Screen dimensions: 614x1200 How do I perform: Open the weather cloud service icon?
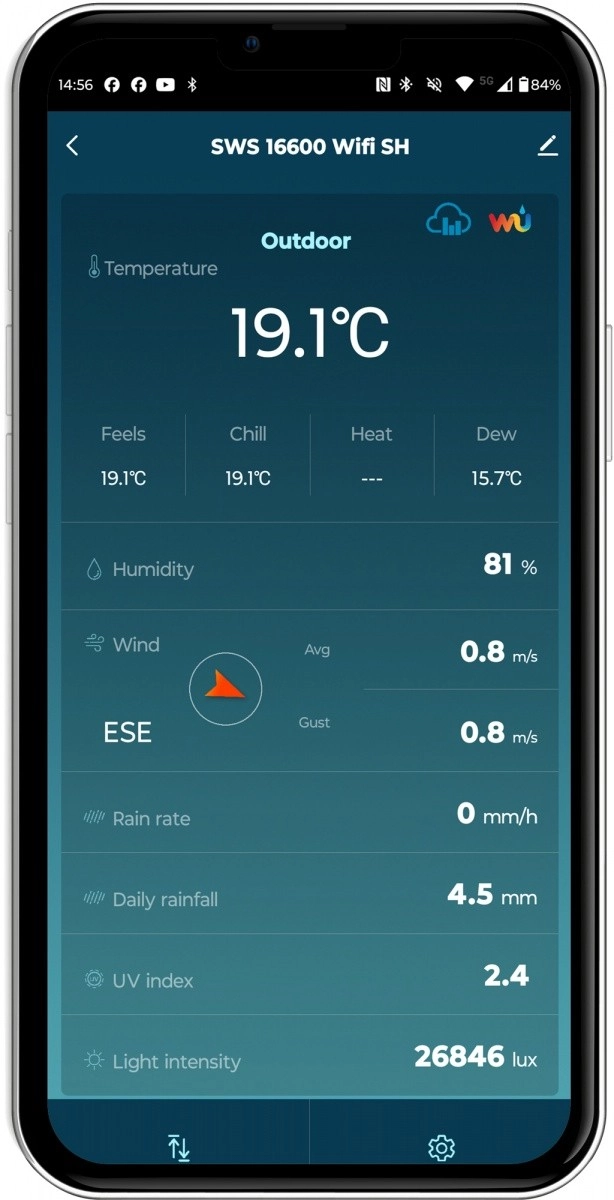click(448, 220)
